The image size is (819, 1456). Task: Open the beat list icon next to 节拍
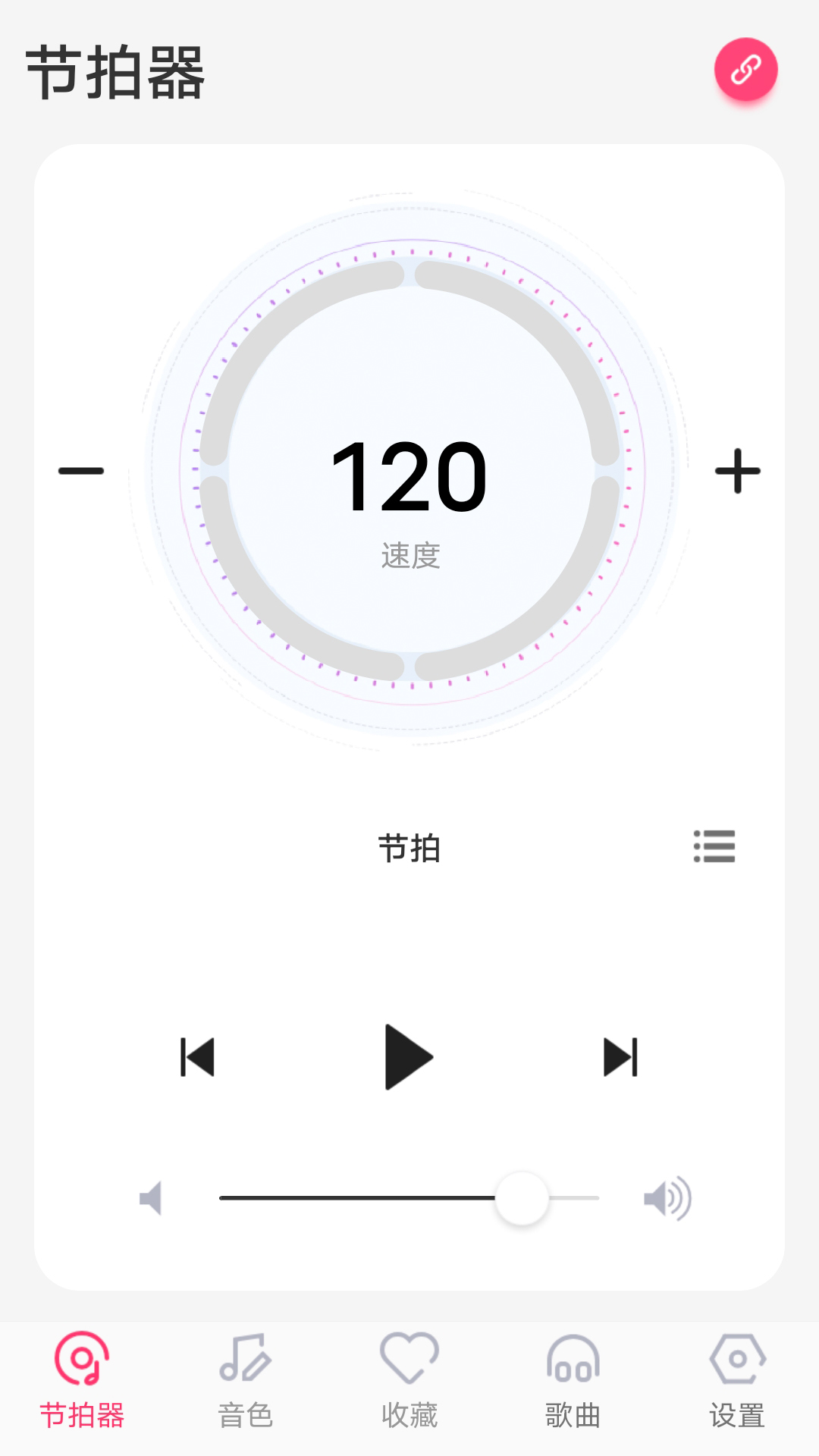tap(715, 848)
